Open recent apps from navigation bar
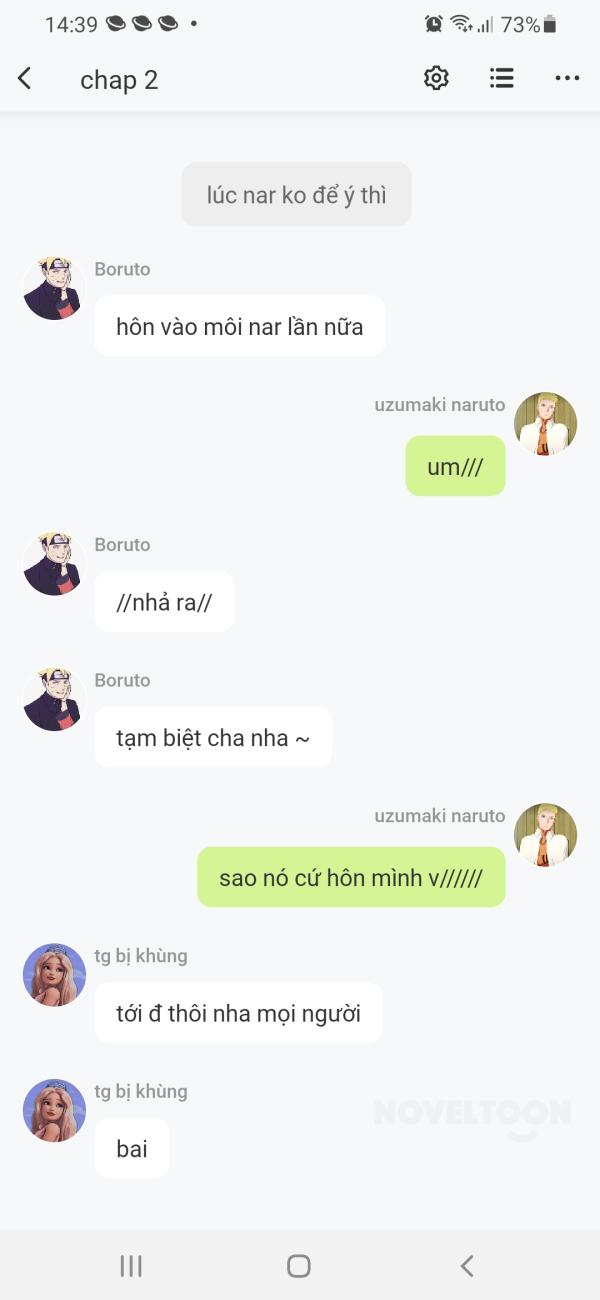The image size is (600, 1300). point(131,1266)
